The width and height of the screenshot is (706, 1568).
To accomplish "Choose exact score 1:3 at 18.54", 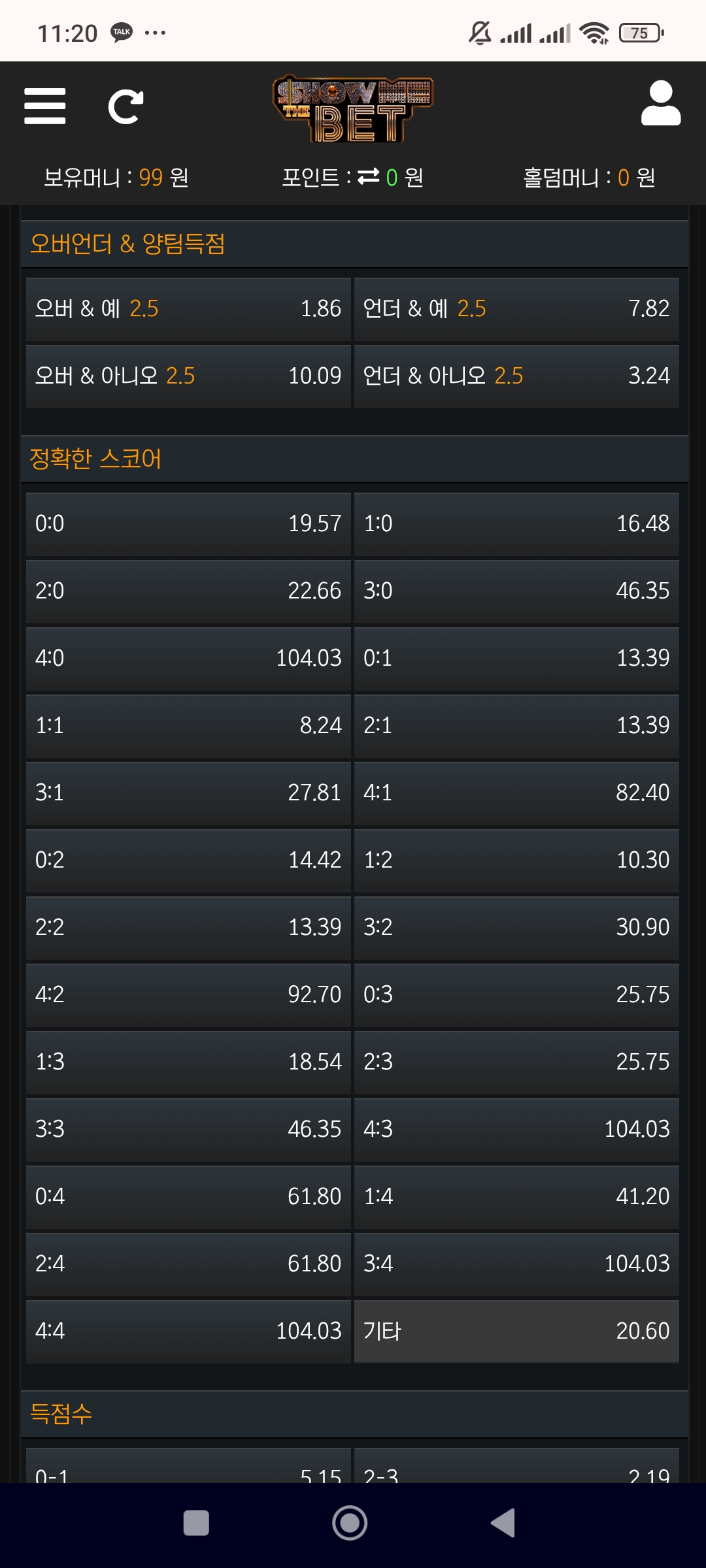I will point(188,1062).
